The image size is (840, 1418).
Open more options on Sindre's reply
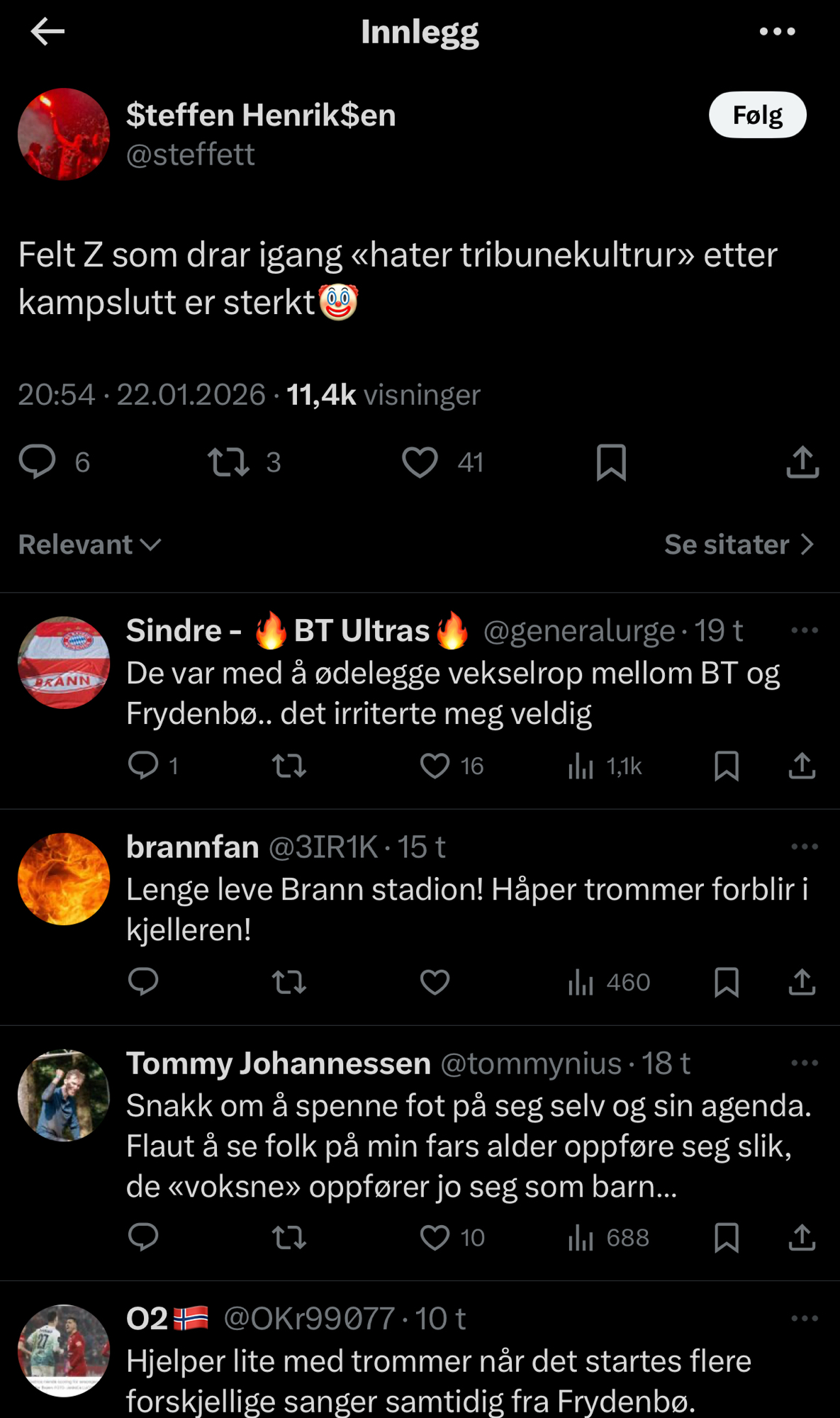[x=804, y=630]
